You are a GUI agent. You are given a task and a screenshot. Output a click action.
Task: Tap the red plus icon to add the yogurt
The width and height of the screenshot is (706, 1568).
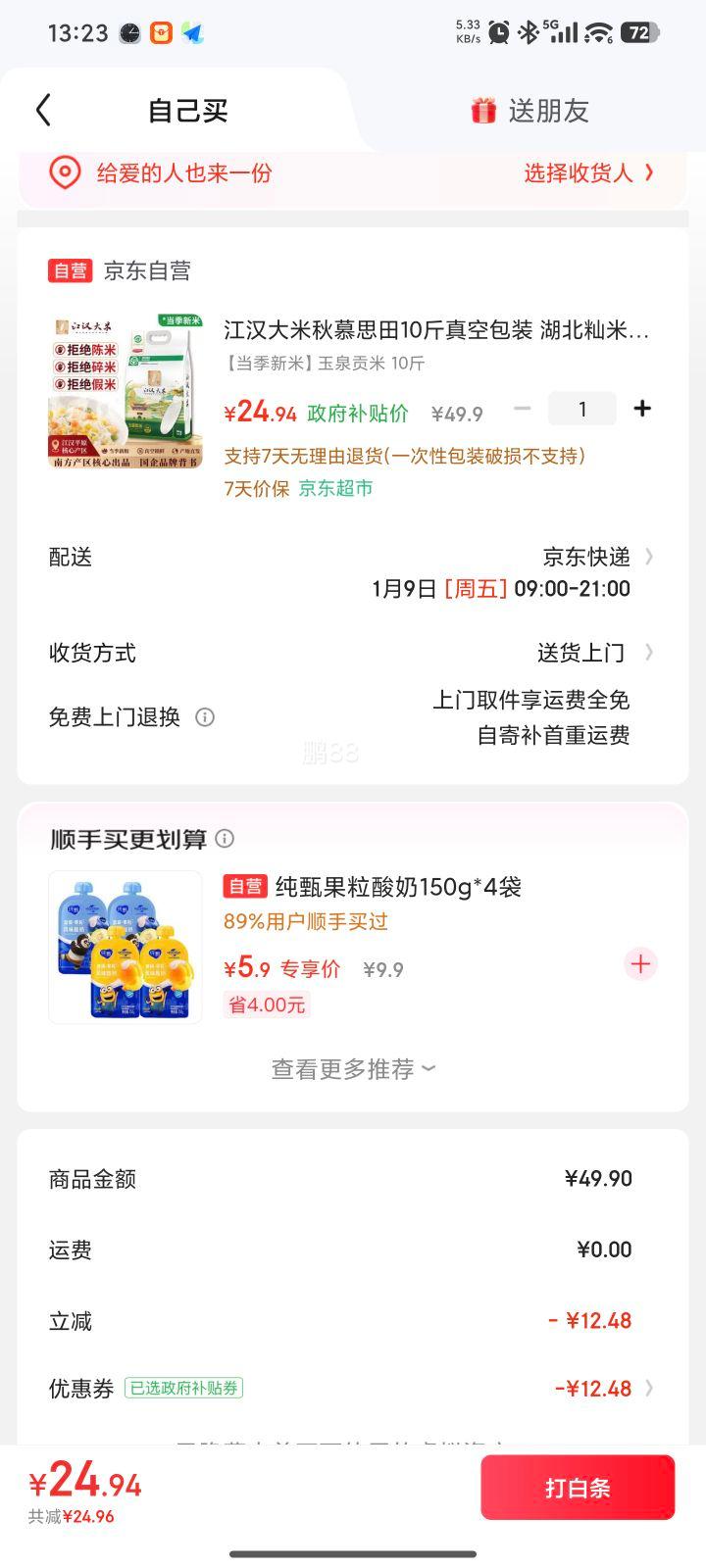[x=639, y=963]
